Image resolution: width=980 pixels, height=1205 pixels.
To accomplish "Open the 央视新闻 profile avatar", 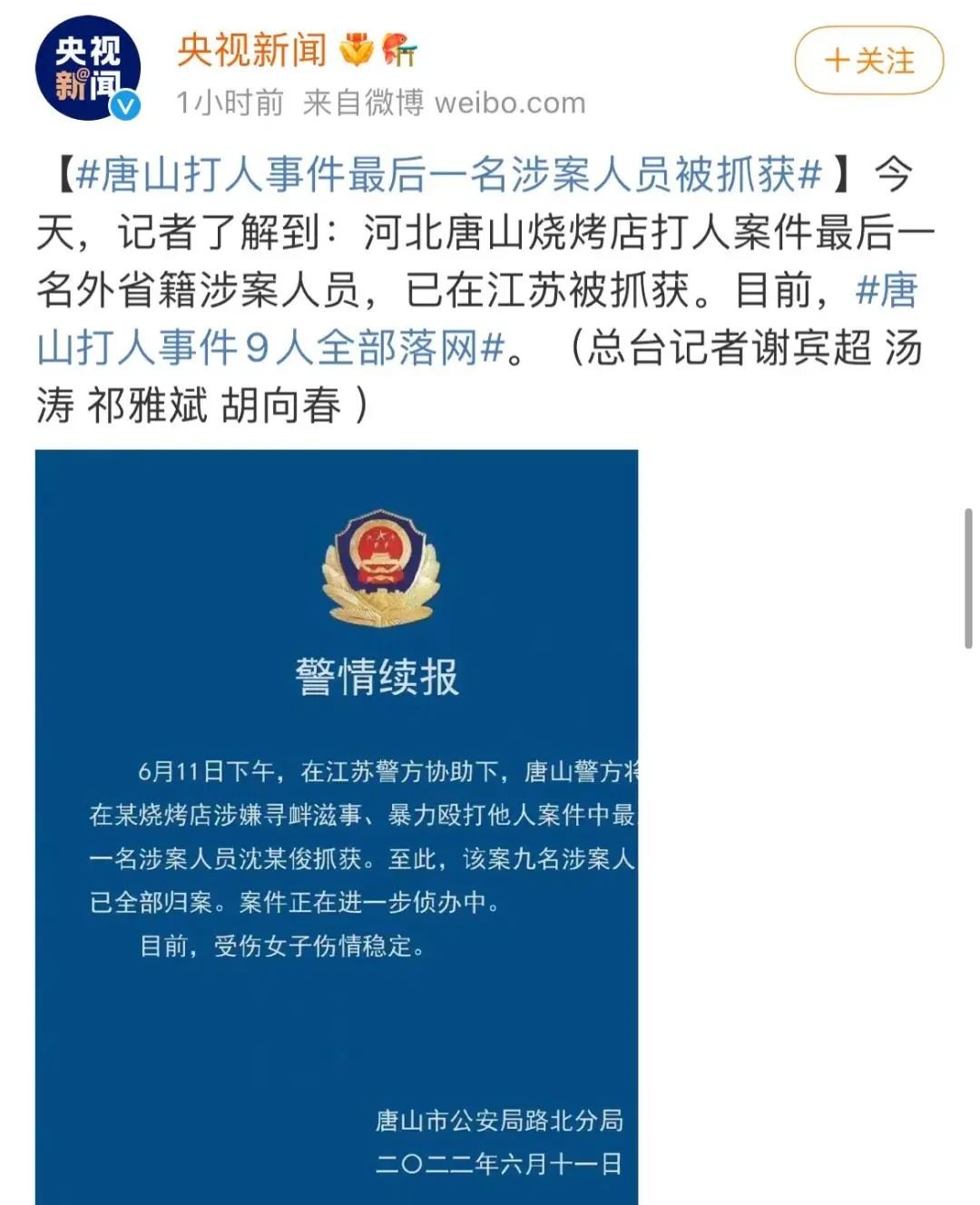I will click(x=88, y=68).
